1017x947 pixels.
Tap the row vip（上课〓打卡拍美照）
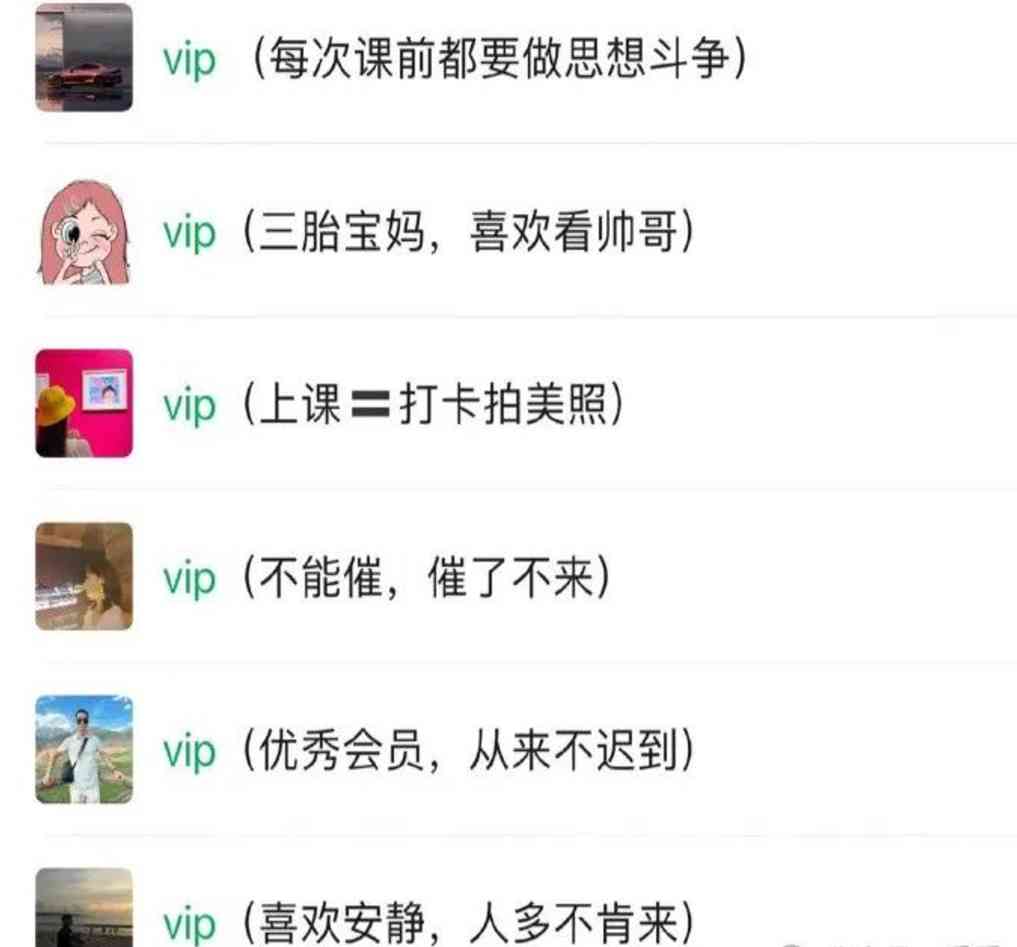[394, 407]
